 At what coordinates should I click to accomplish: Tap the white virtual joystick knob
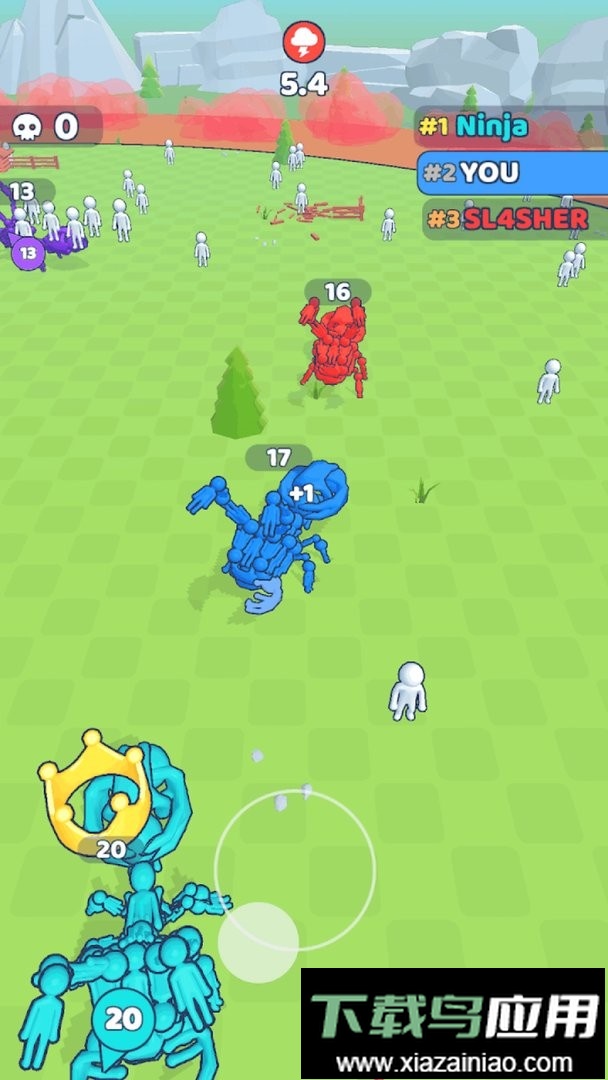(258, 942)
